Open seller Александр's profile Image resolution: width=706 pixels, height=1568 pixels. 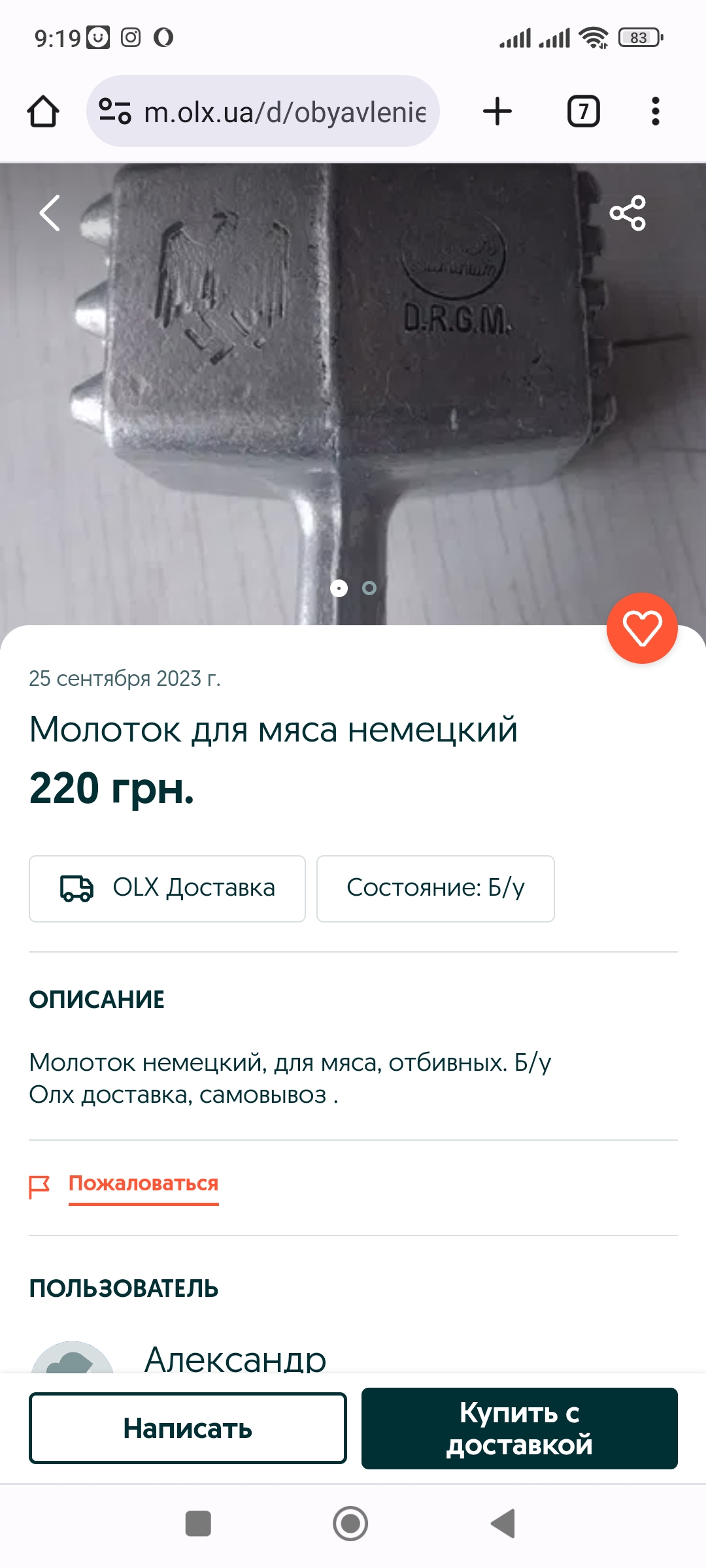[235, 1358]
